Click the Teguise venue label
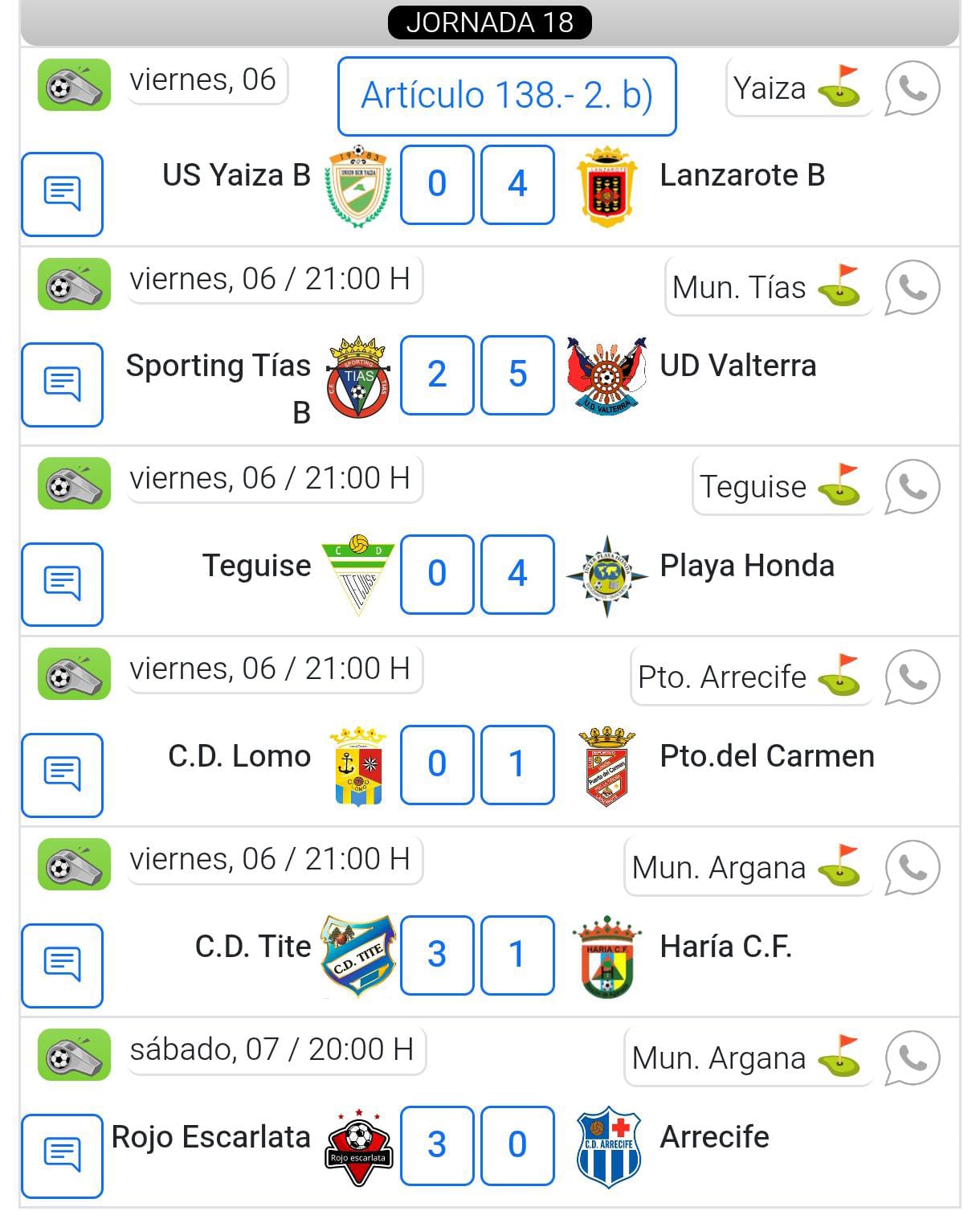 [753, 485]
